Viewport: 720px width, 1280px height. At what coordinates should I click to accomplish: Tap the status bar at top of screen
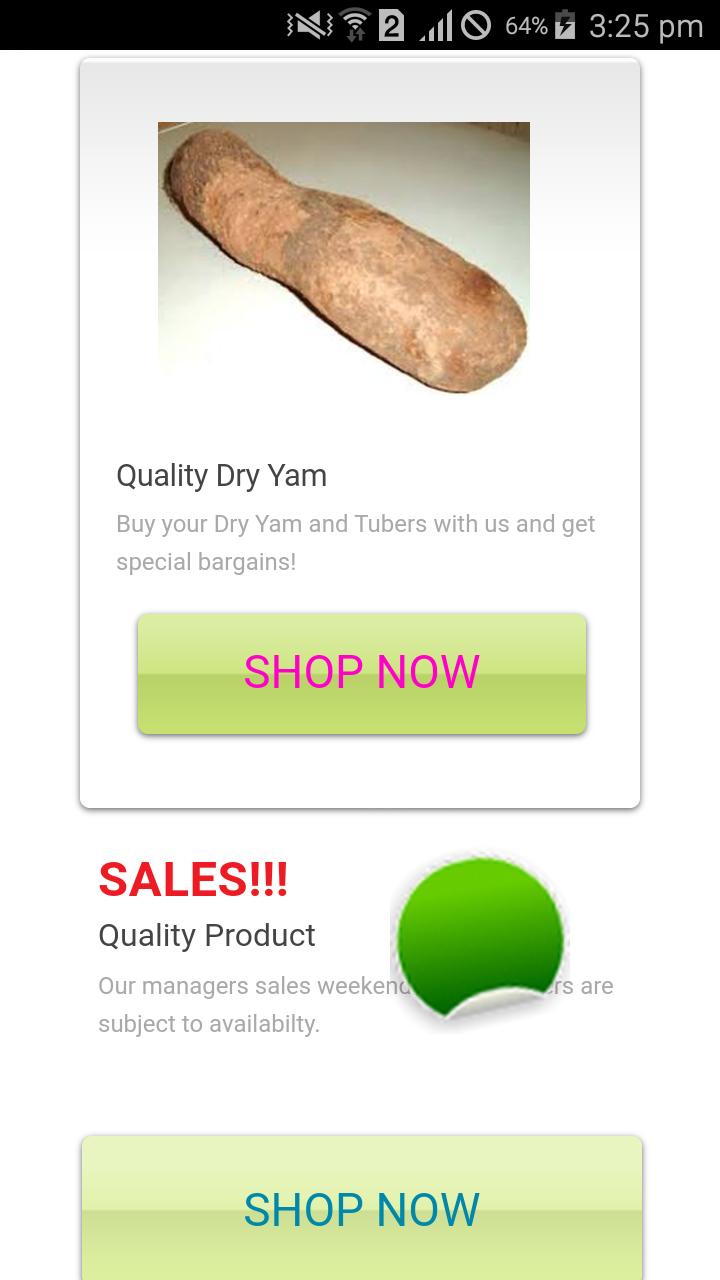click(x=360, y=23)
